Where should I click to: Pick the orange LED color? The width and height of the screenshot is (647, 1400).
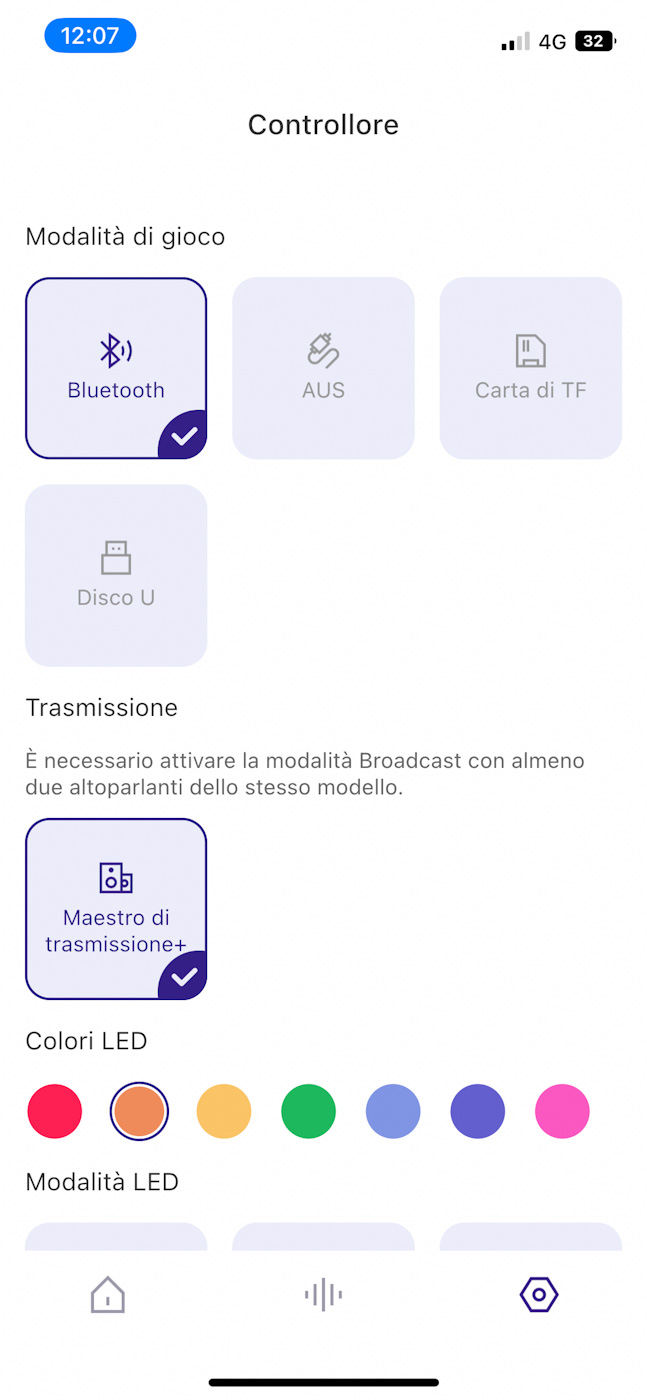[139, 1111]
